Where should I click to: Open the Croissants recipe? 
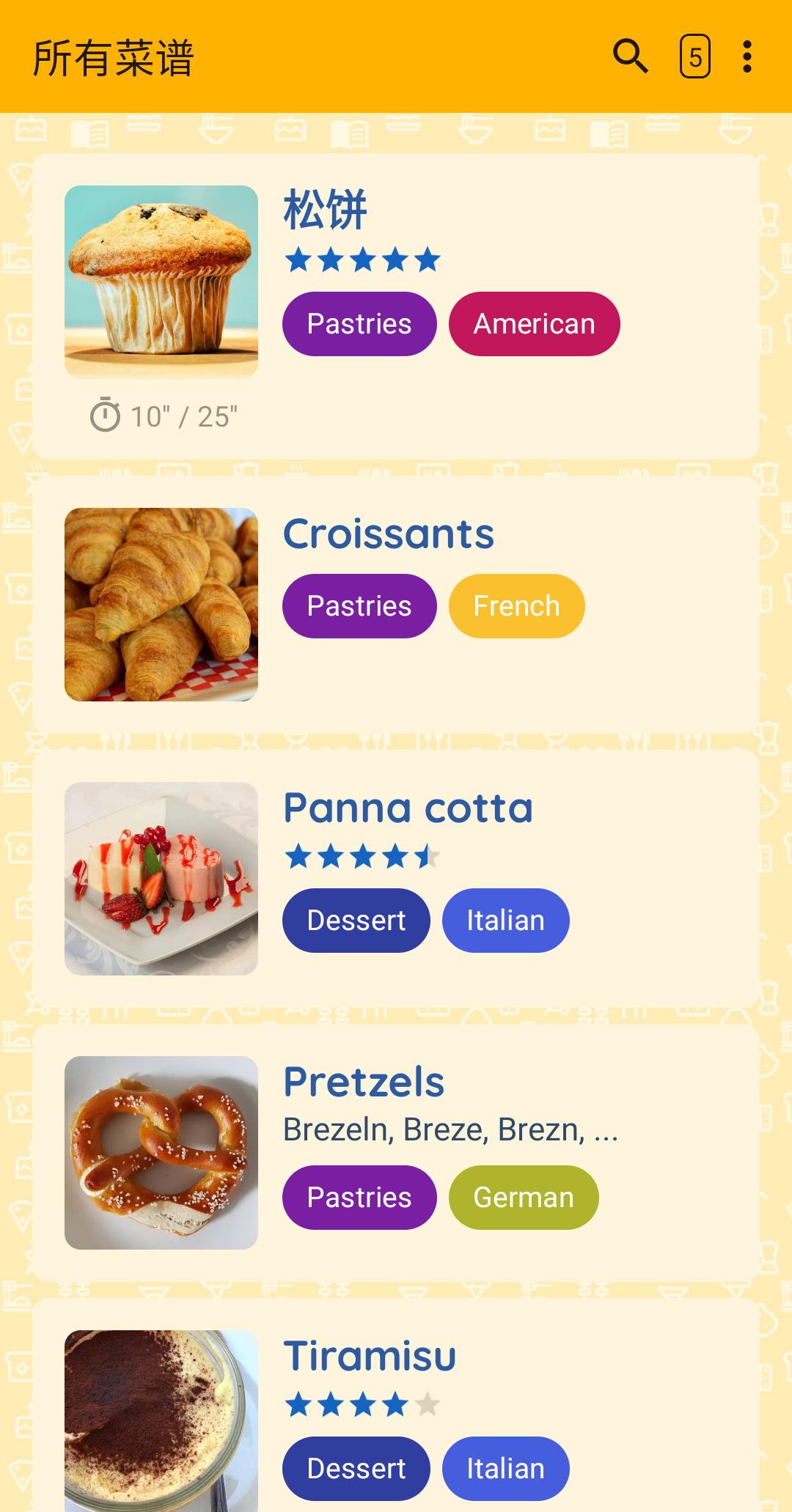[x=388, y=534]
